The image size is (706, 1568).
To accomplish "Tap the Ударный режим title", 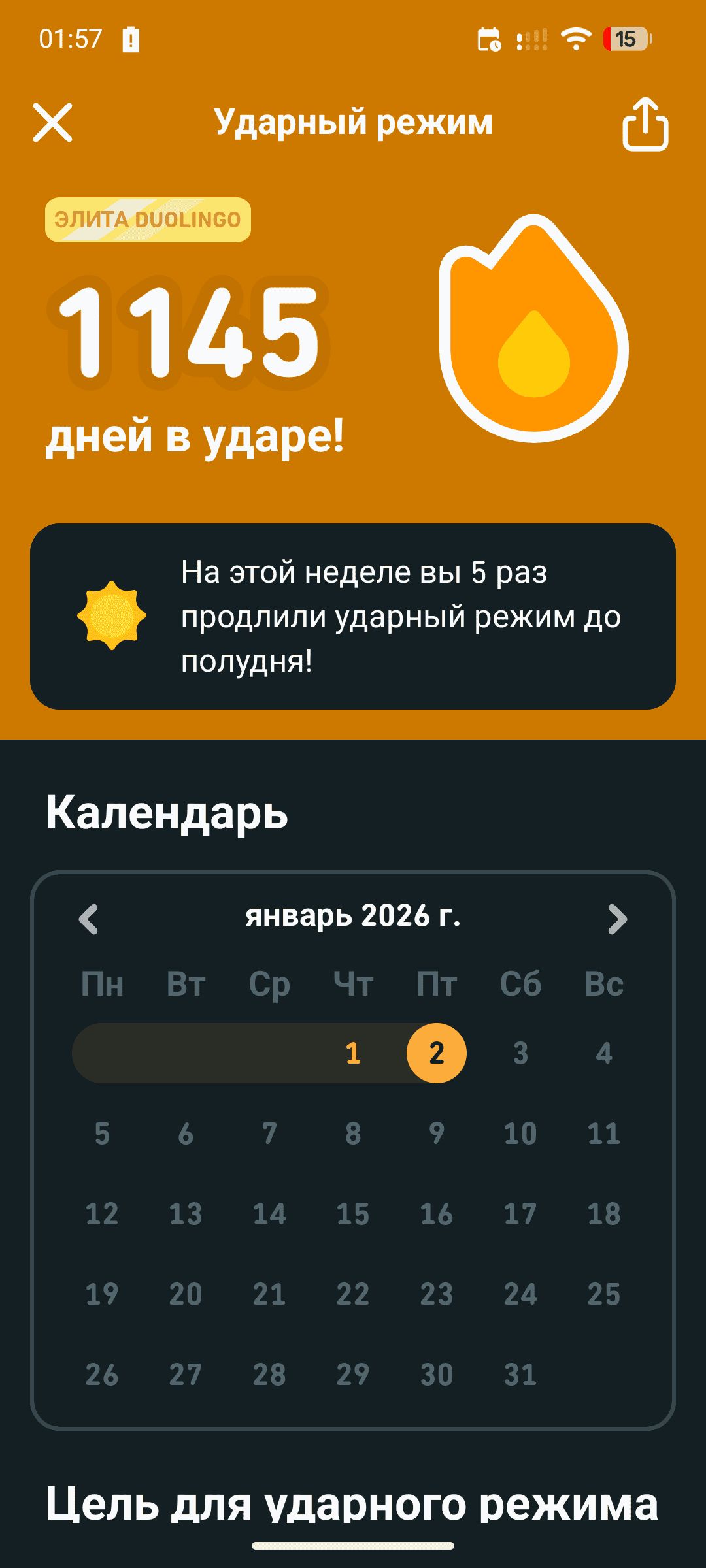I will click(353, 121).
